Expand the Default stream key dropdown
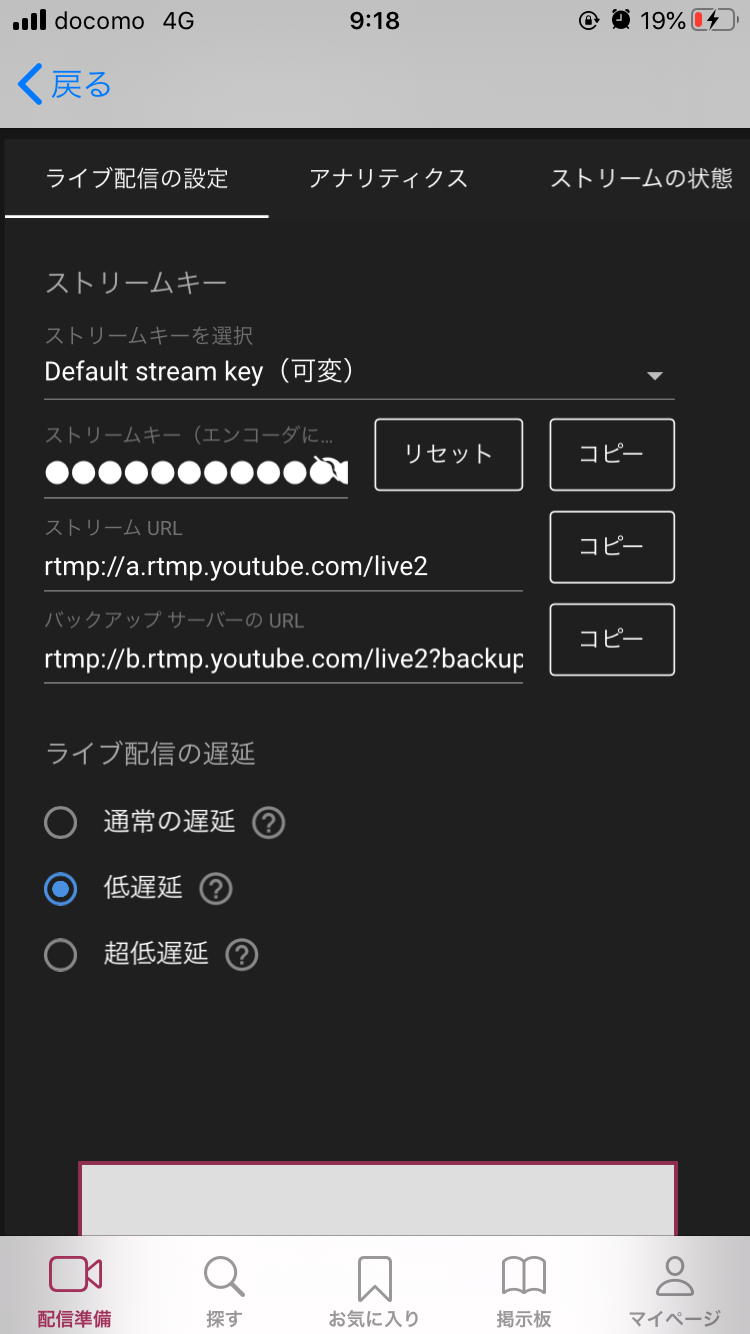This screenshot has width=750, height=1334. (x=655, y=375)
